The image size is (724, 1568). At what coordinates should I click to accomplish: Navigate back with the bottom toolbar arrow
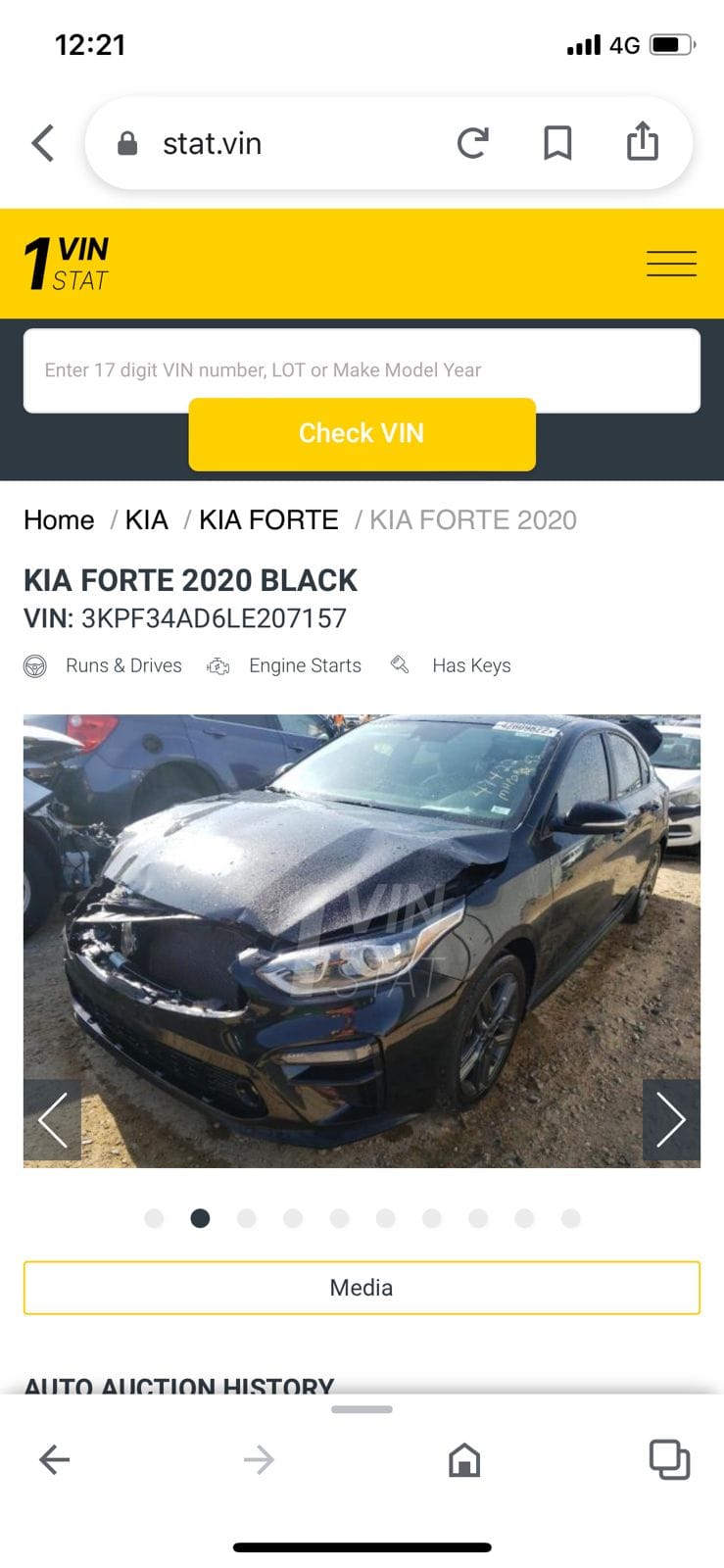(55, 1460)
